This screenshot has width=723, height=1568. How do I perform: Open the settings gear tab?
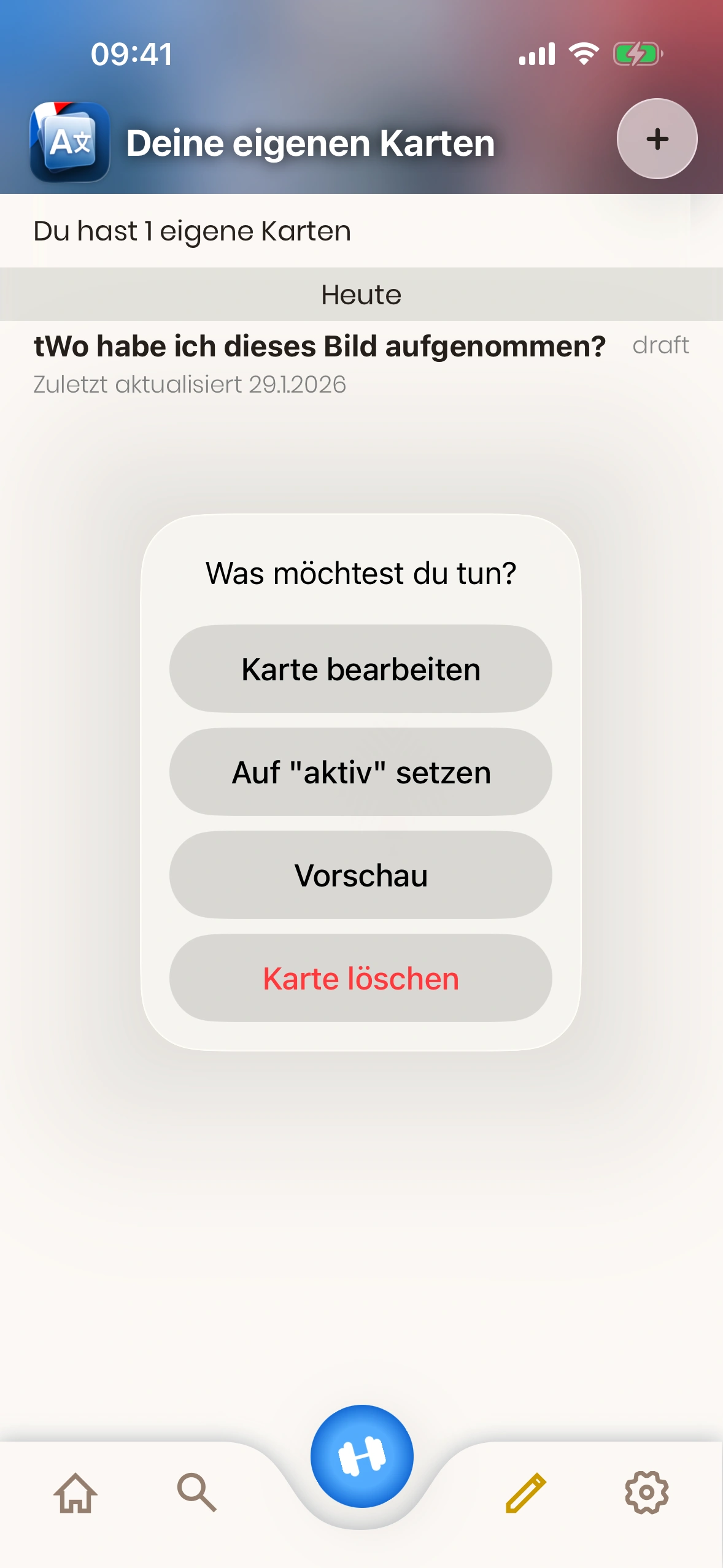646,1492
